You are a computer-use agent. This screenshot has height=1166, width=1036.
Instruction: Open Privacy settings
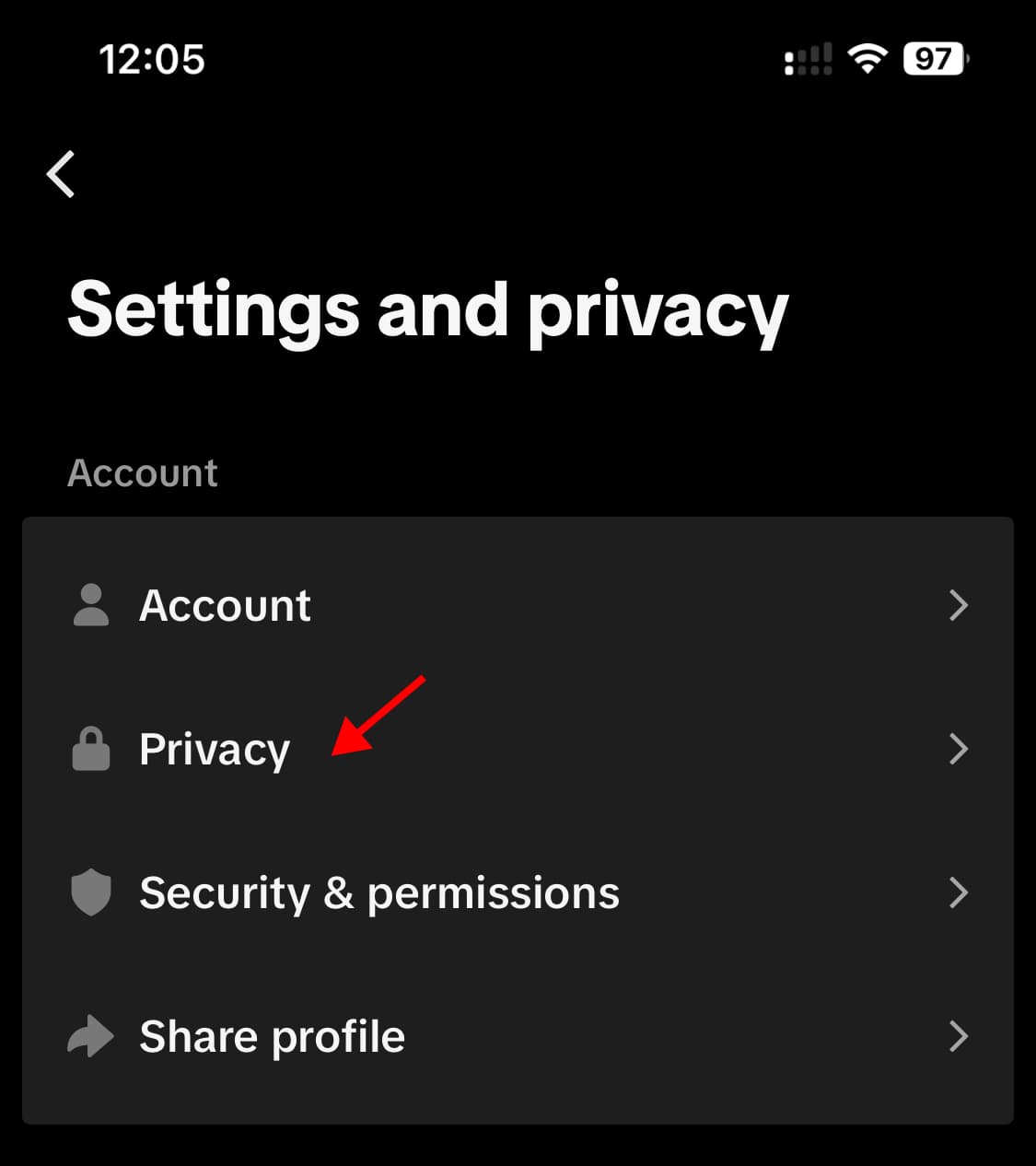click(516, 749)
